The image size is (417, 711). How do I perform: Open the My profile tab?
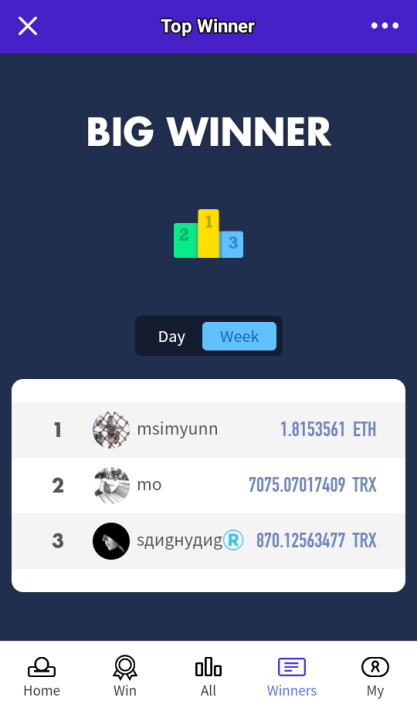coord(375,677)
